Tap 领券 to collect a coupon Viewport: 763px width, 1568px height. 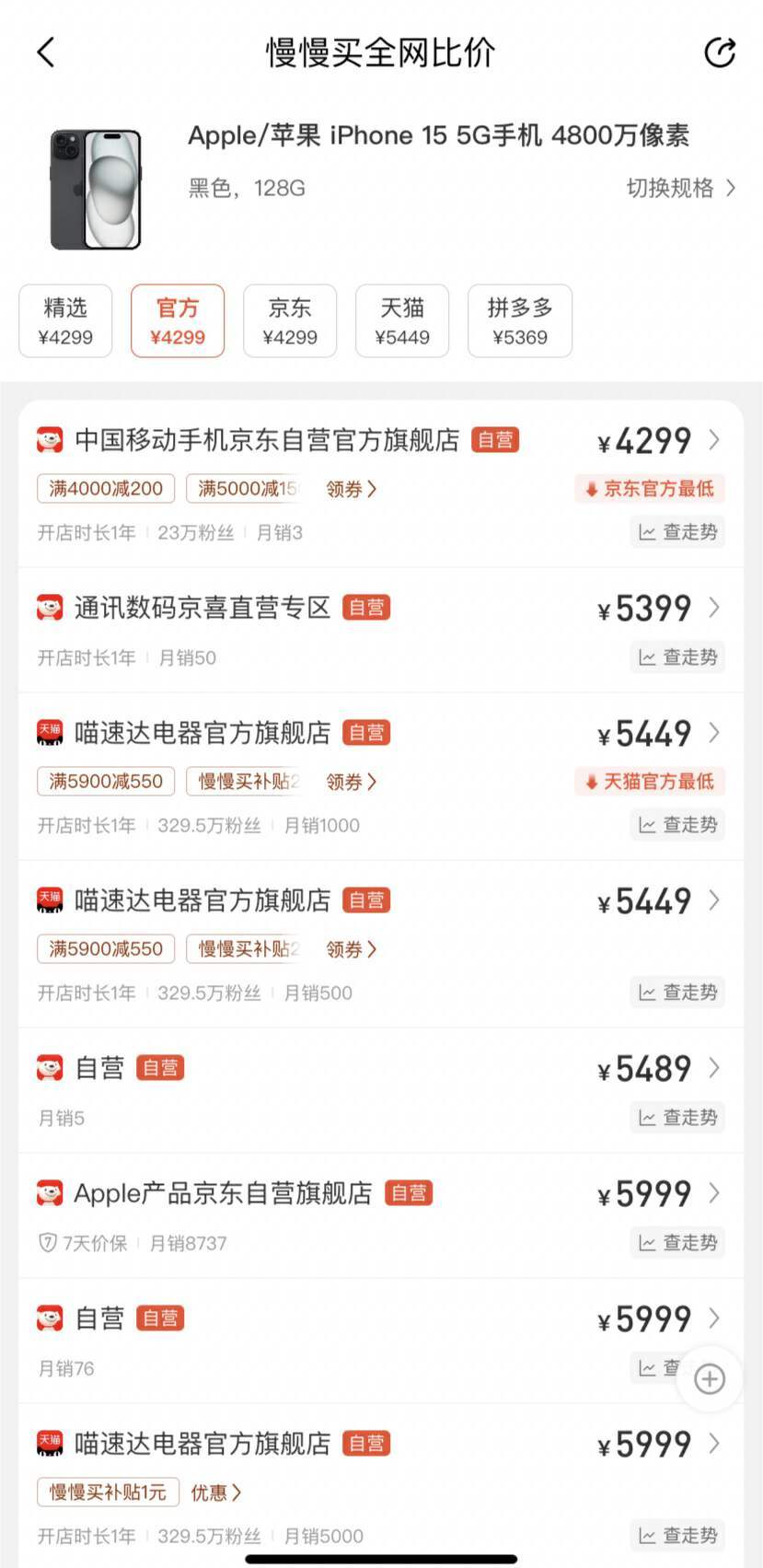pyautogui.click(x=351, y=489)
